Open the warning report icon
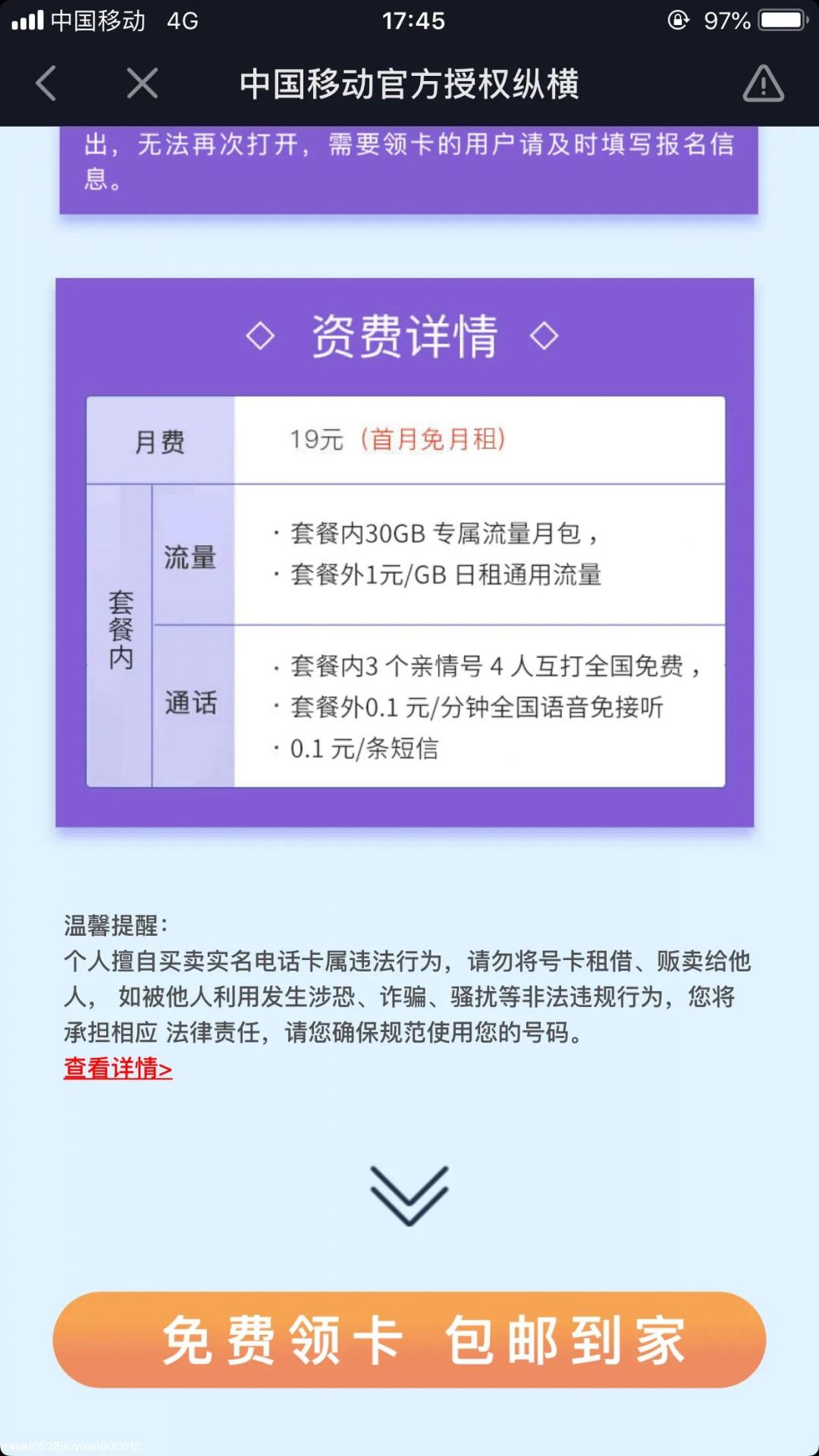The height and width of the screenshot is (1456, 819). pyautogui.click(x=763, y=83)
